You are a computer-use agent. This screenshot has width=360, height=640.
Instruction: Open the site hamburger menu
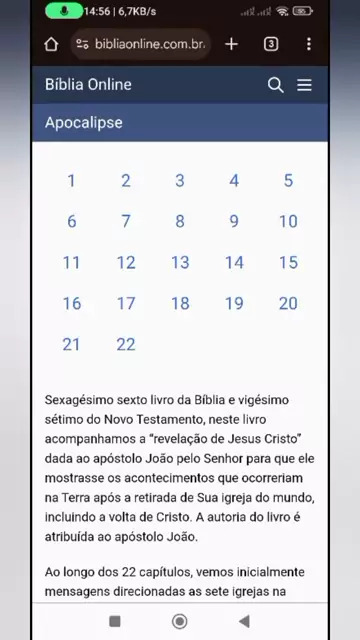pyautogui.click(x=304, y=85)
